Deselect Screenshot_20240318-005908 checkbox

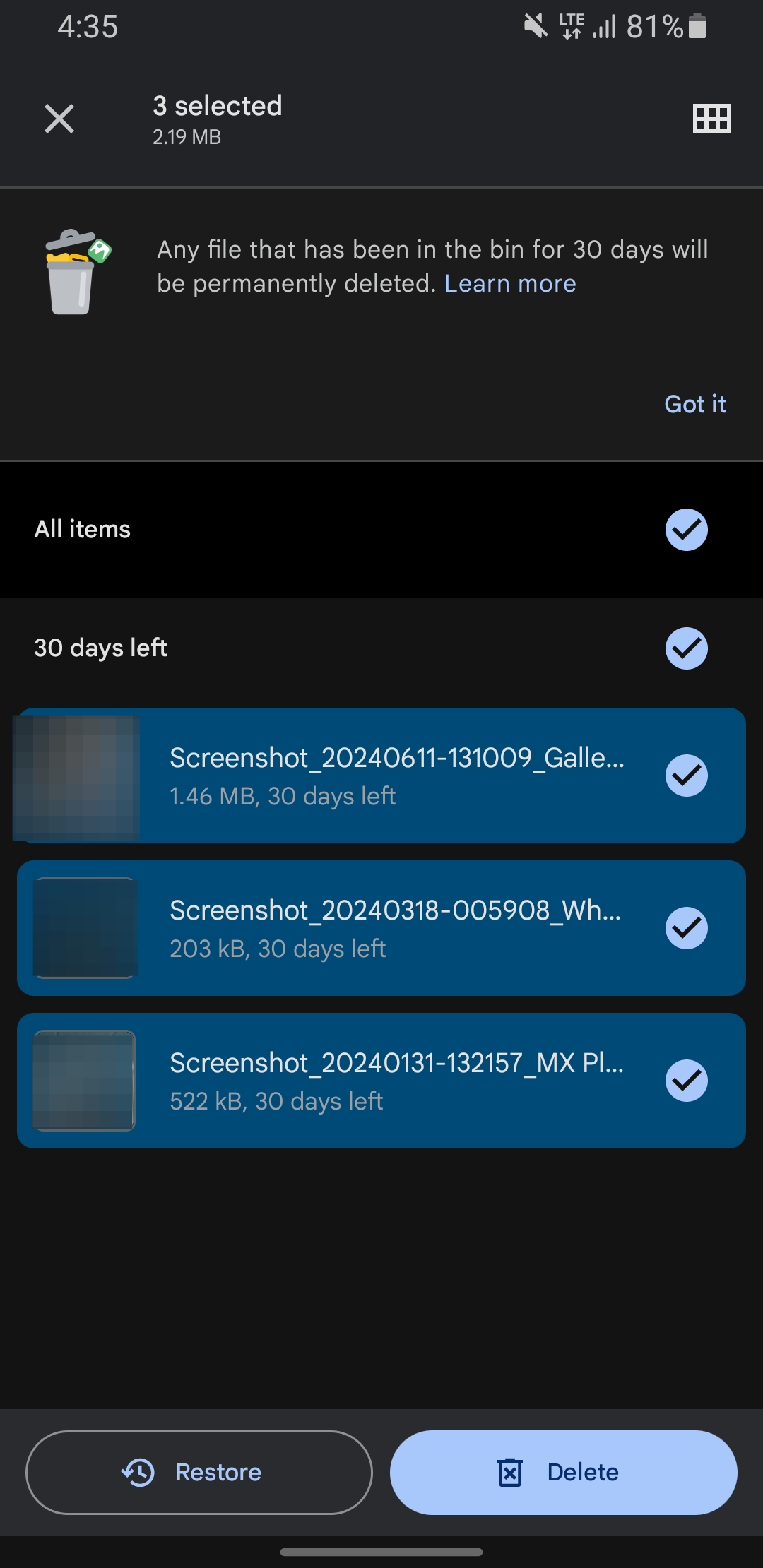point(686,928)
